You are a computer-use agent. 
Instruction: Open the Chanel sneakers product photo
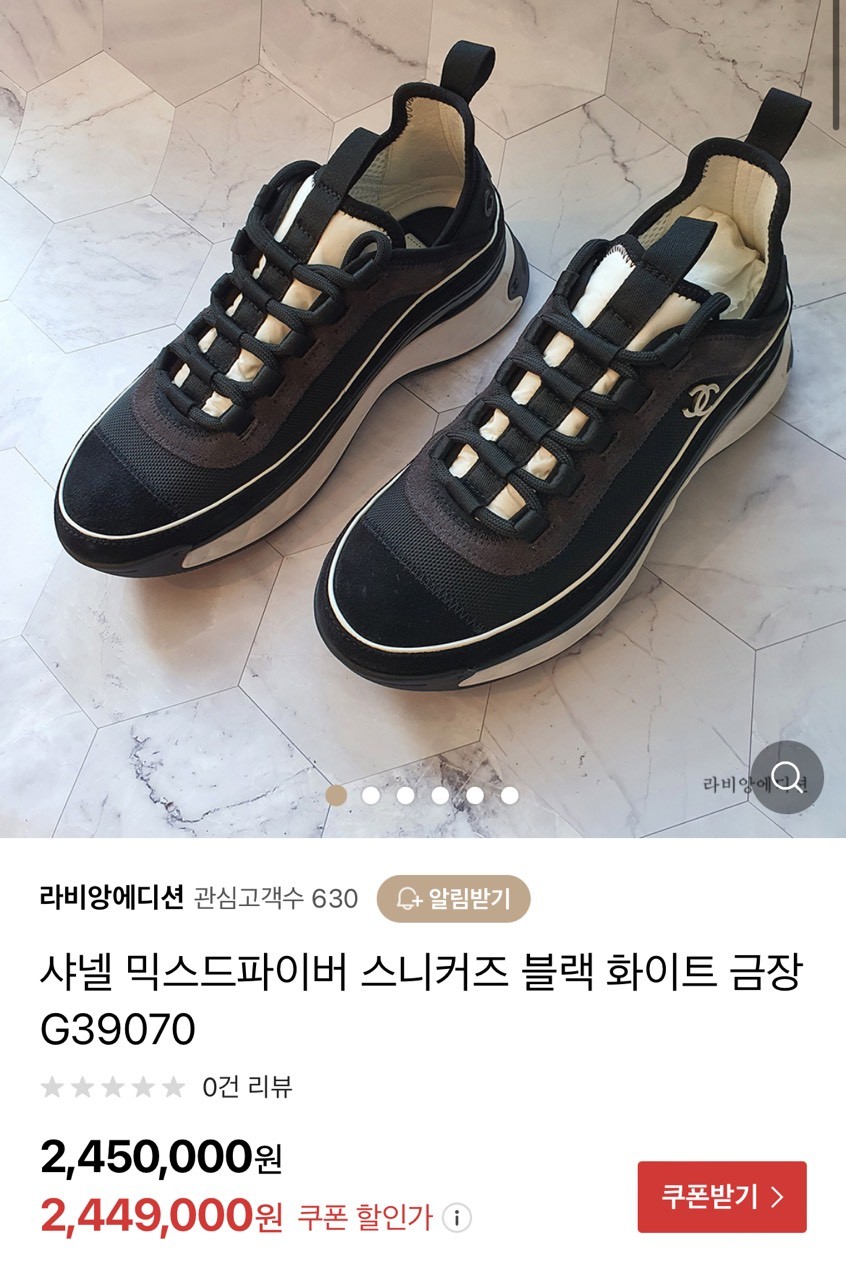422,400
